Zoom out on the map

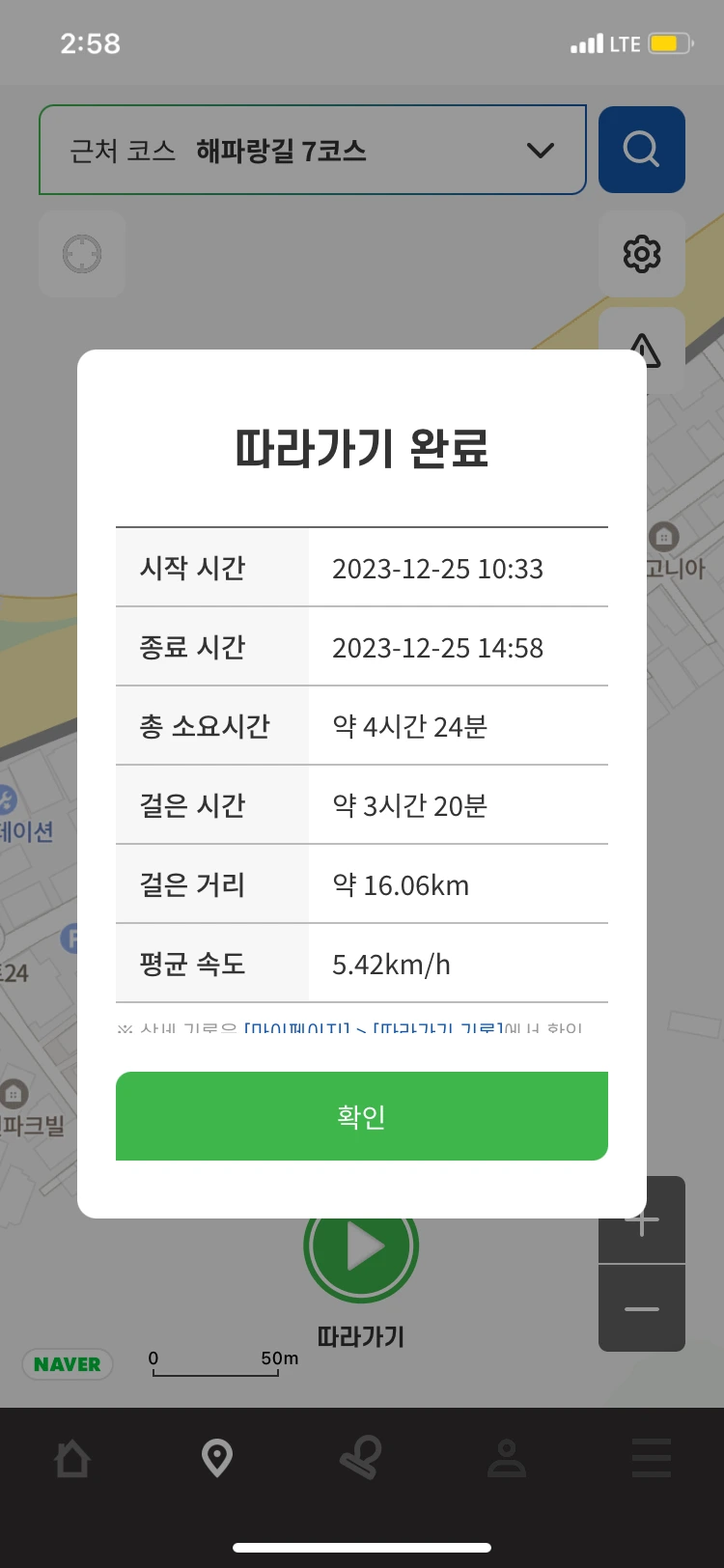(642, 1308)
